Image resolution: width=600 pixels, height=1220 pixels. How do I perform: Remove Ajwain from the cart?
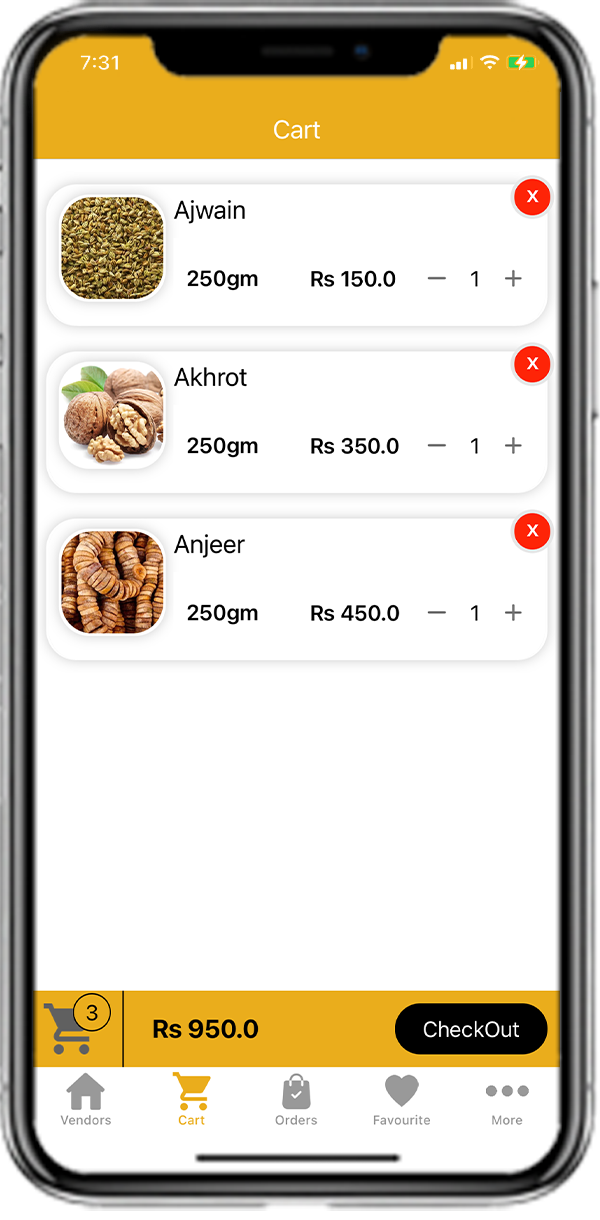[532, 197]
